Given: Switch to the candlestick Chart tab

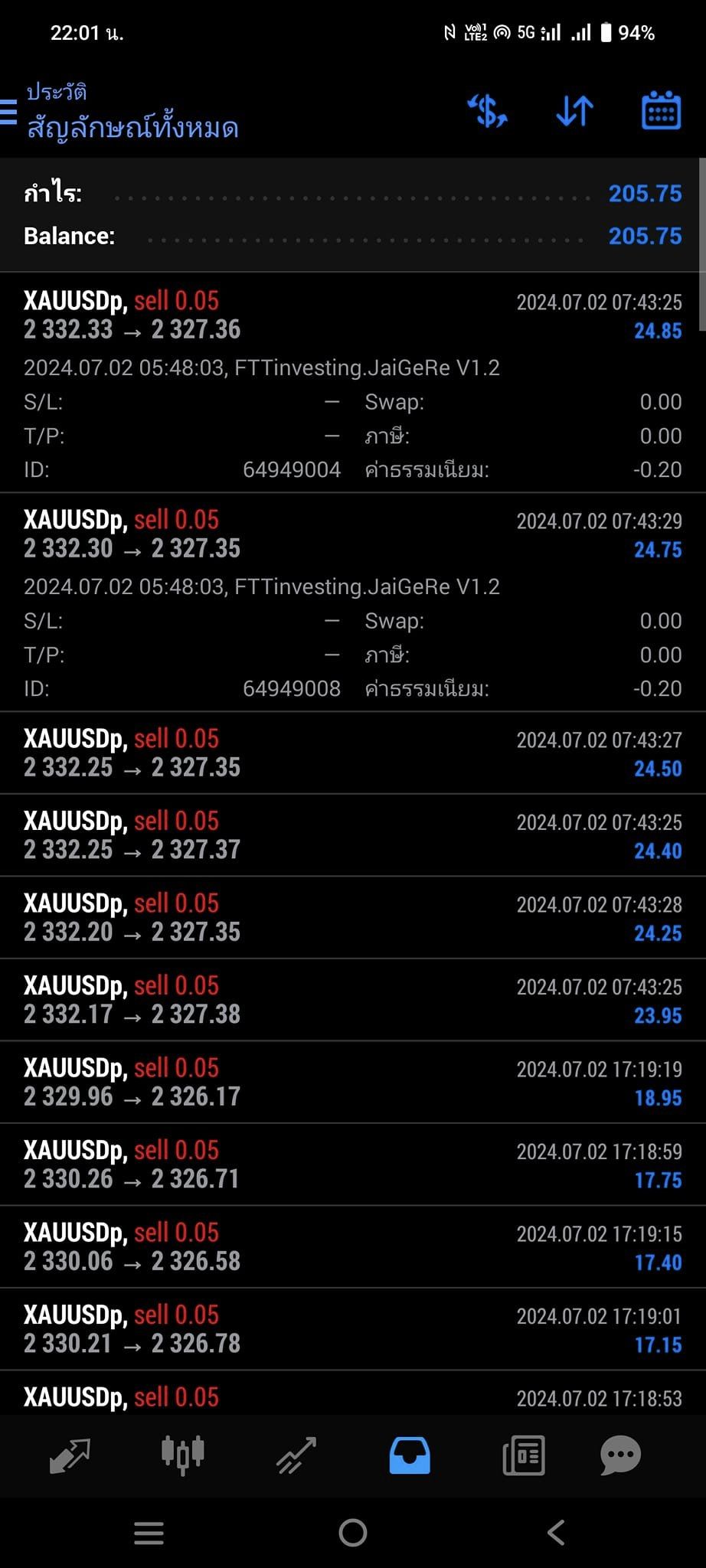Looking at the screenshot, I should [183, 1454].
